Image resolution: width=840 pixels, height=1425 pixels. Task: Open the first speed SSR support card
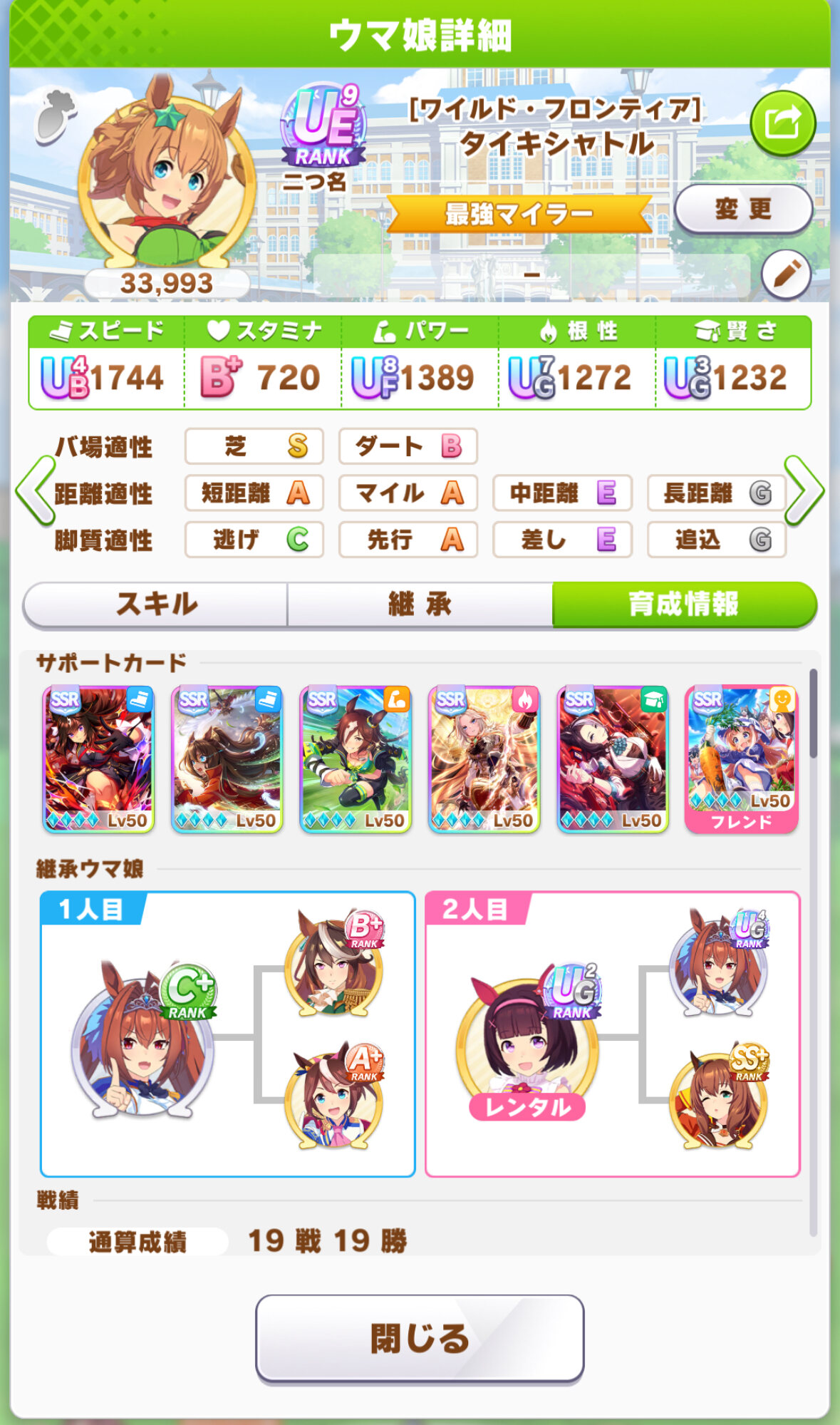click(99, 759)
